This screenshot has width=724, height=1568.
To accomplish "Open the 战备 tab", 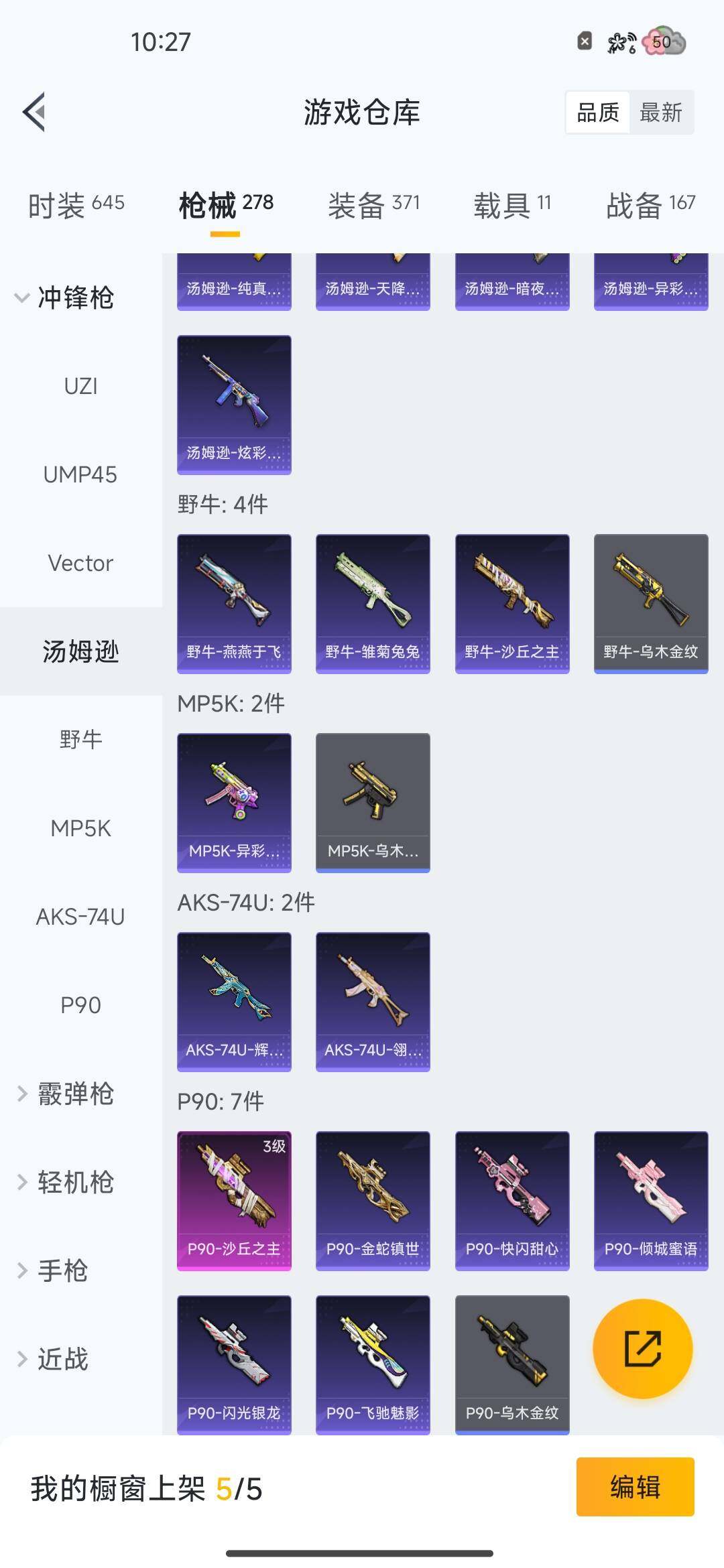I will [x=650, y=204].
